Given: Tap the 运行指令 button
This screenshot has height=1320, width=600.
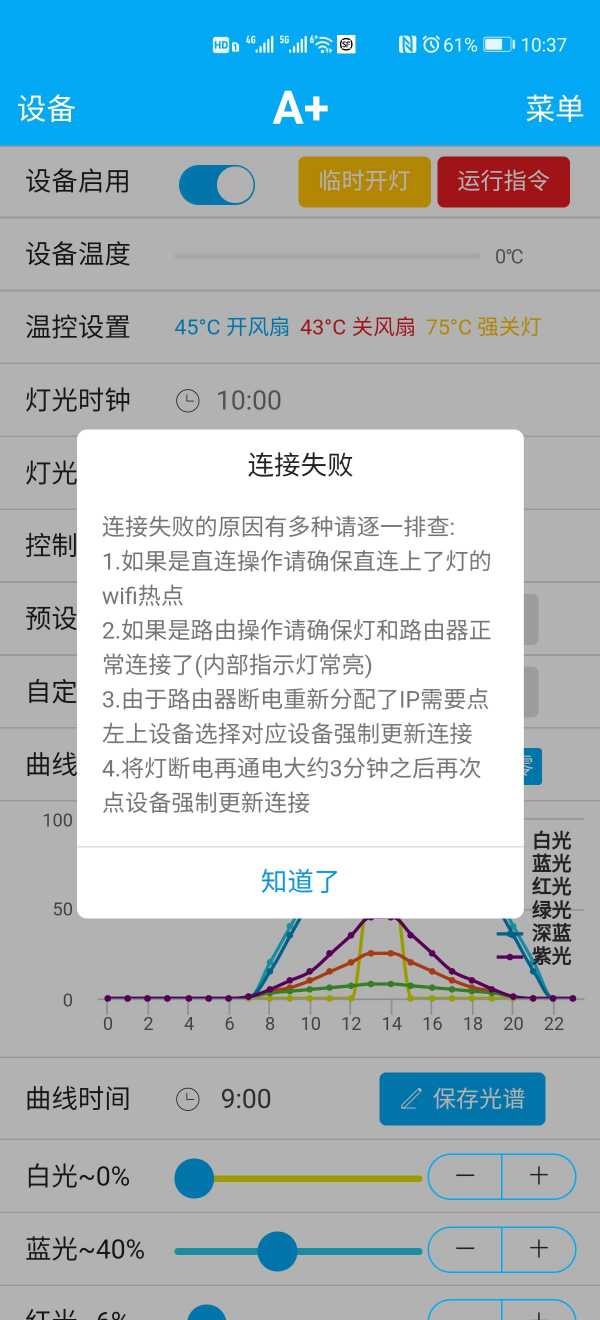Looking at the screenshot, I should click(x=503, y=182).
